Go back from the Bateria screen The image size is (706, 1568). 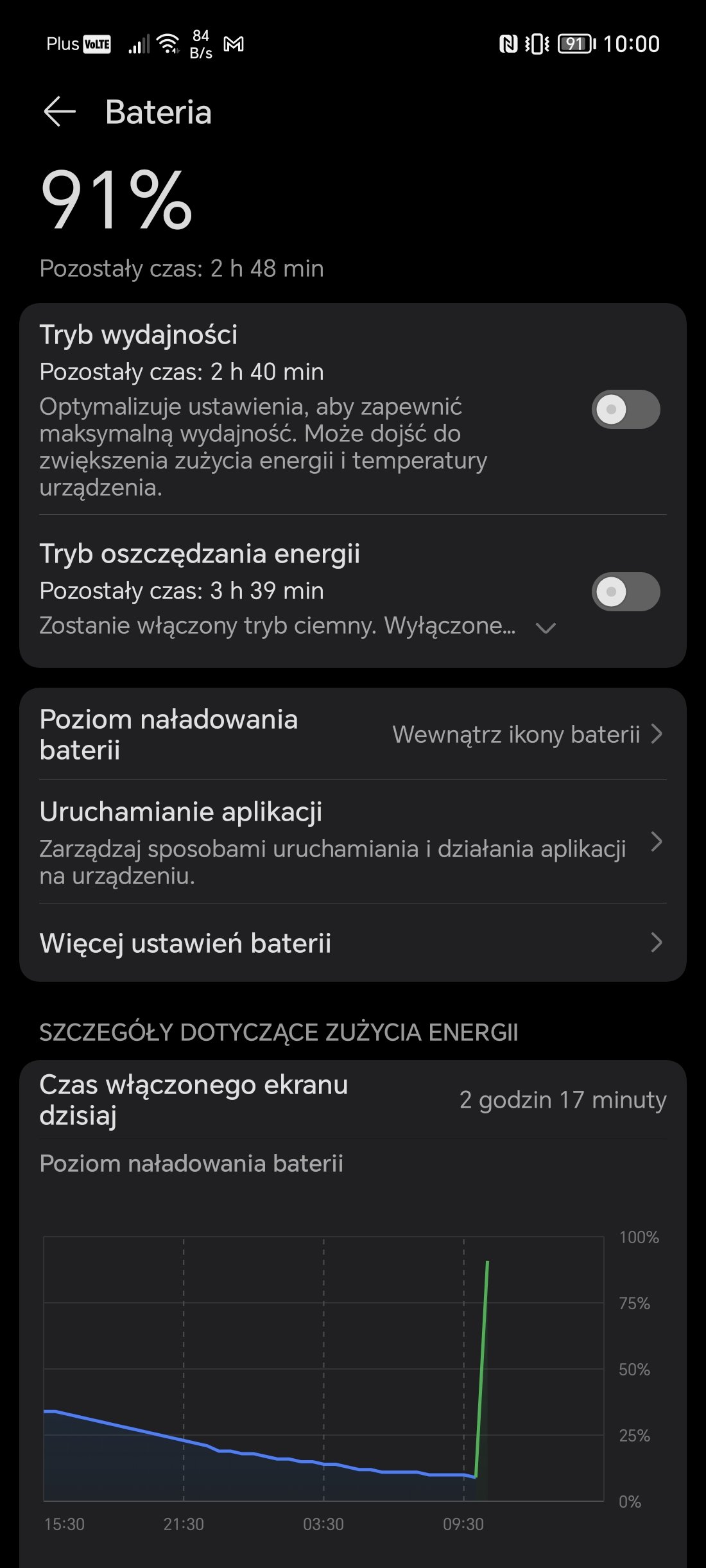60,112
